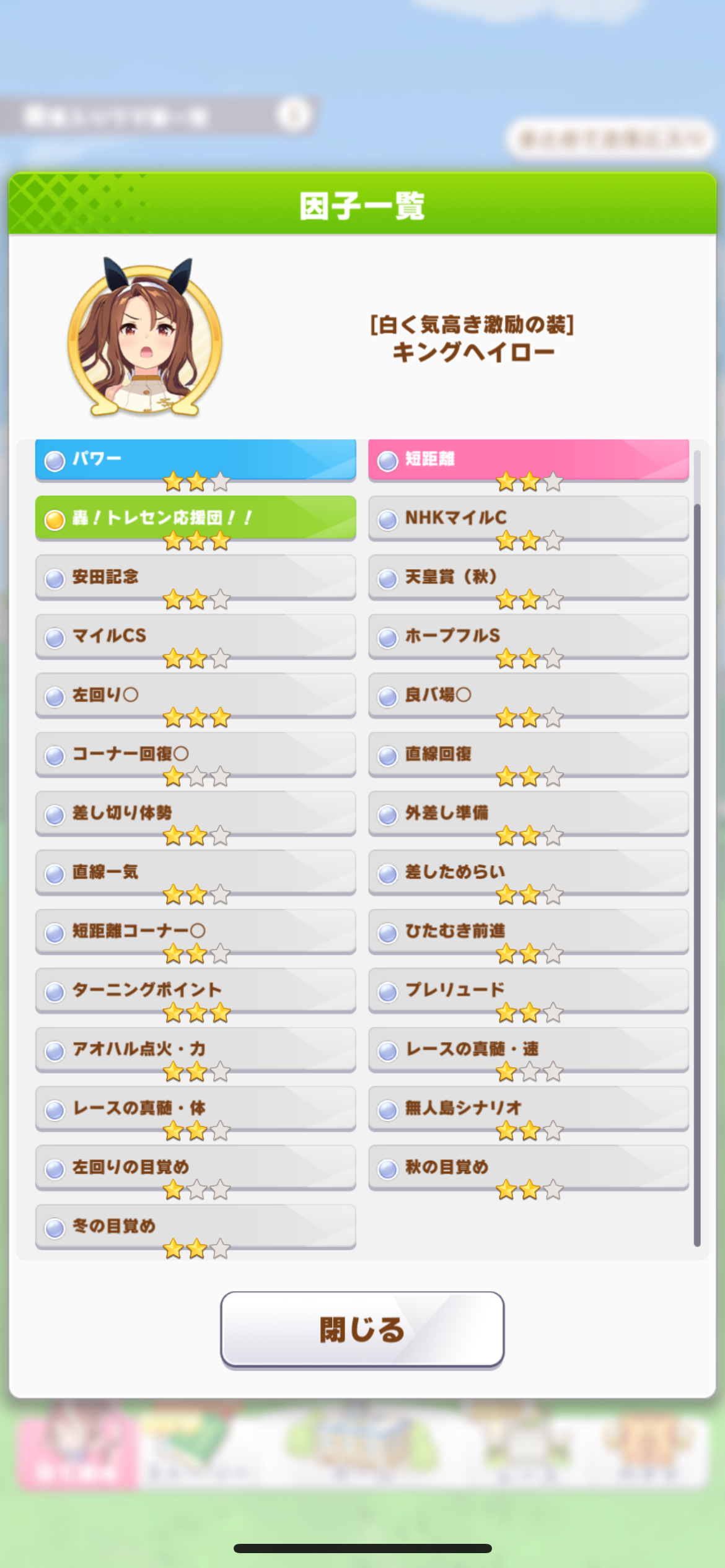Show details for 直線回復
725x1568 pixels.
click(x=528, y=754)
